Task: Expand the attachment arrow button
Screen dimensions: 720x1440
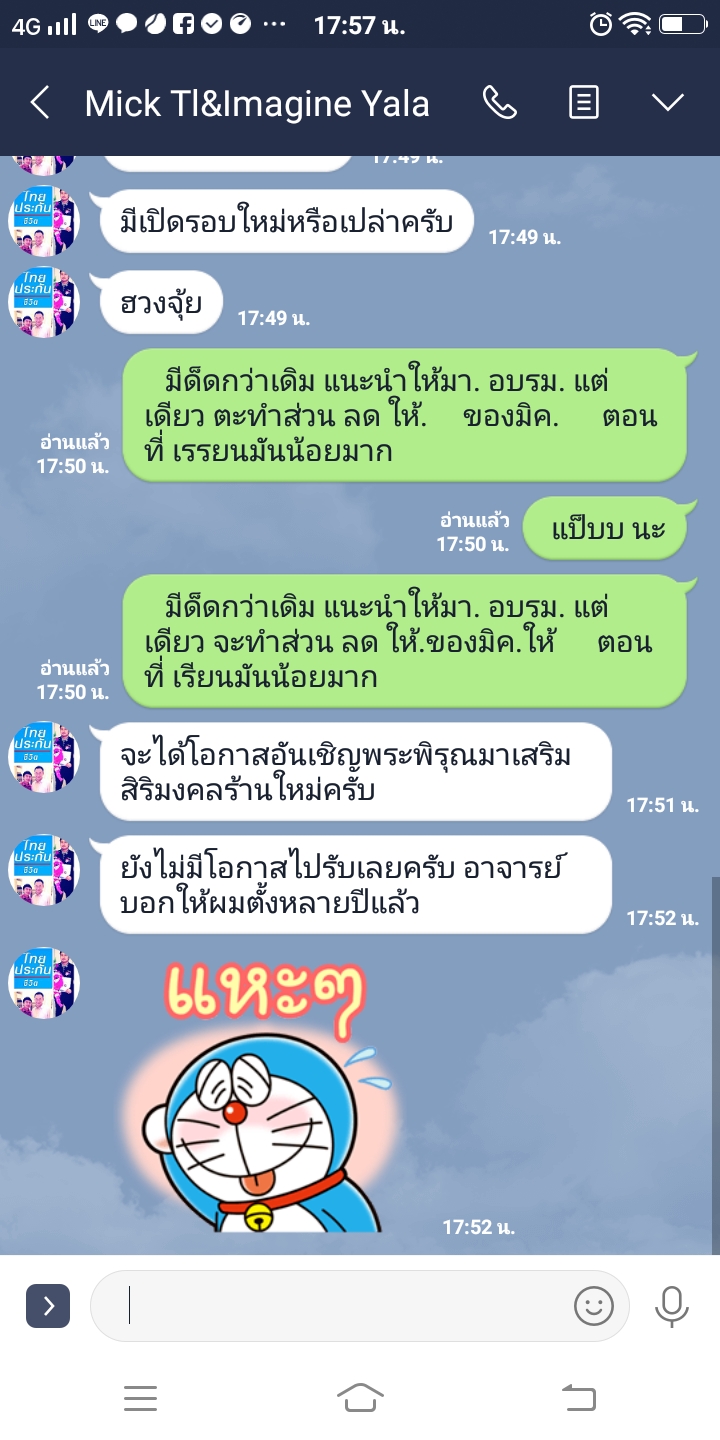Action: click(x=48, y=1305)
